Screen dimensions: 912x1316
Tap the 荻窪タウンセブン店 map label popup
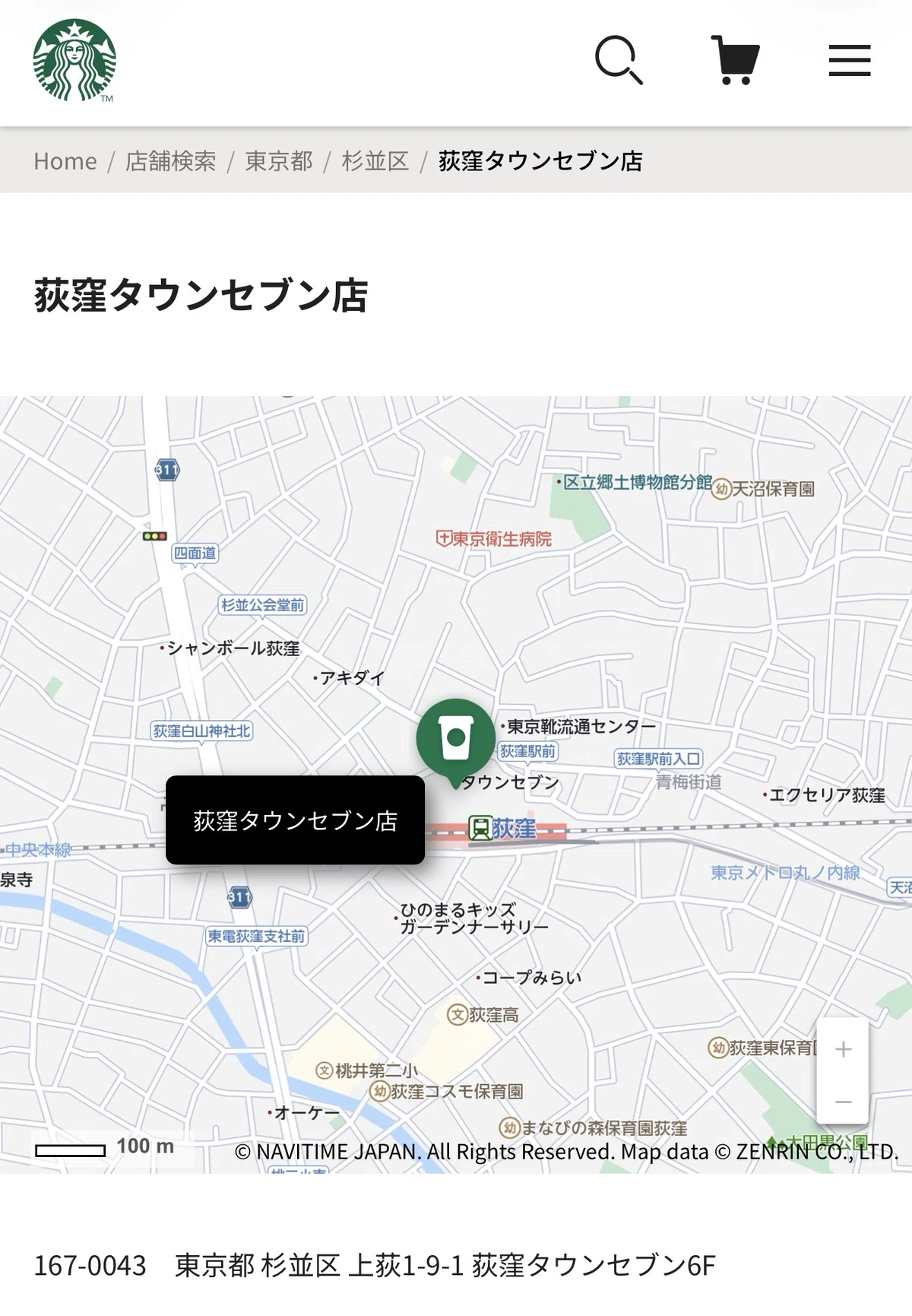tap(295, 820)
